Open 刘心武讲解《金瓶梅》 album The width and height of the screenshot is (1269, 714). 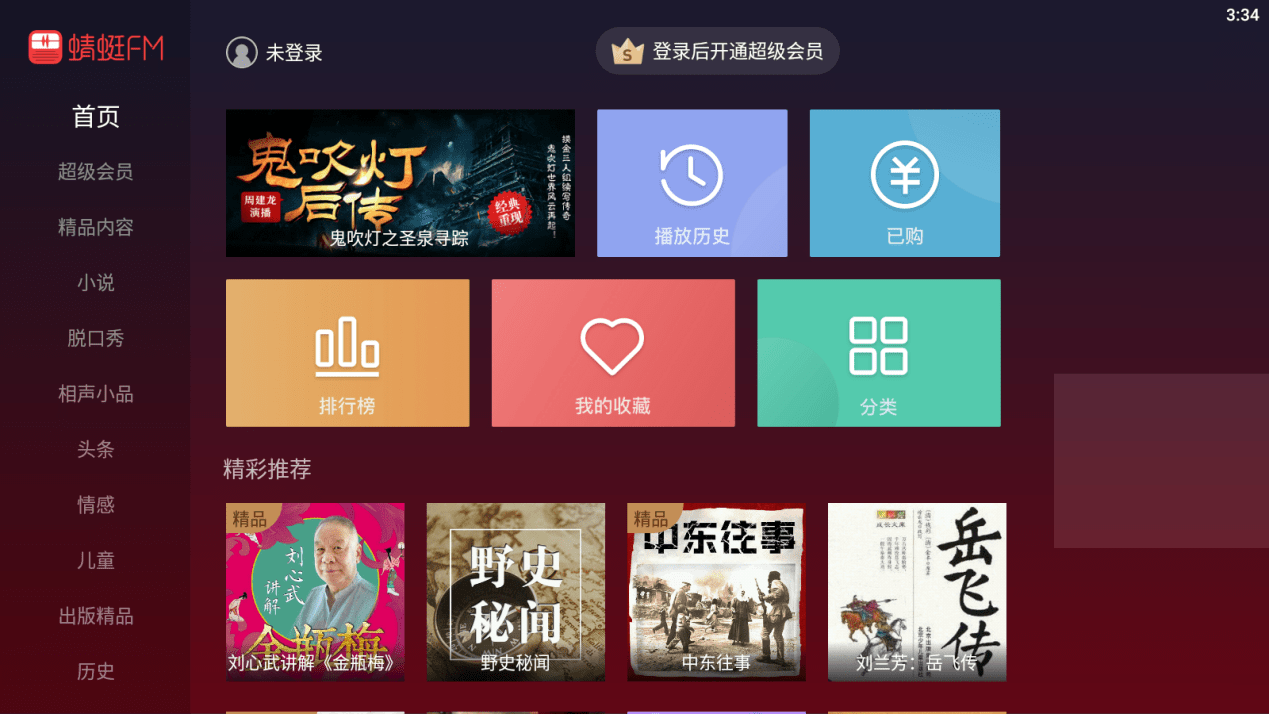[x=315, y=592]
